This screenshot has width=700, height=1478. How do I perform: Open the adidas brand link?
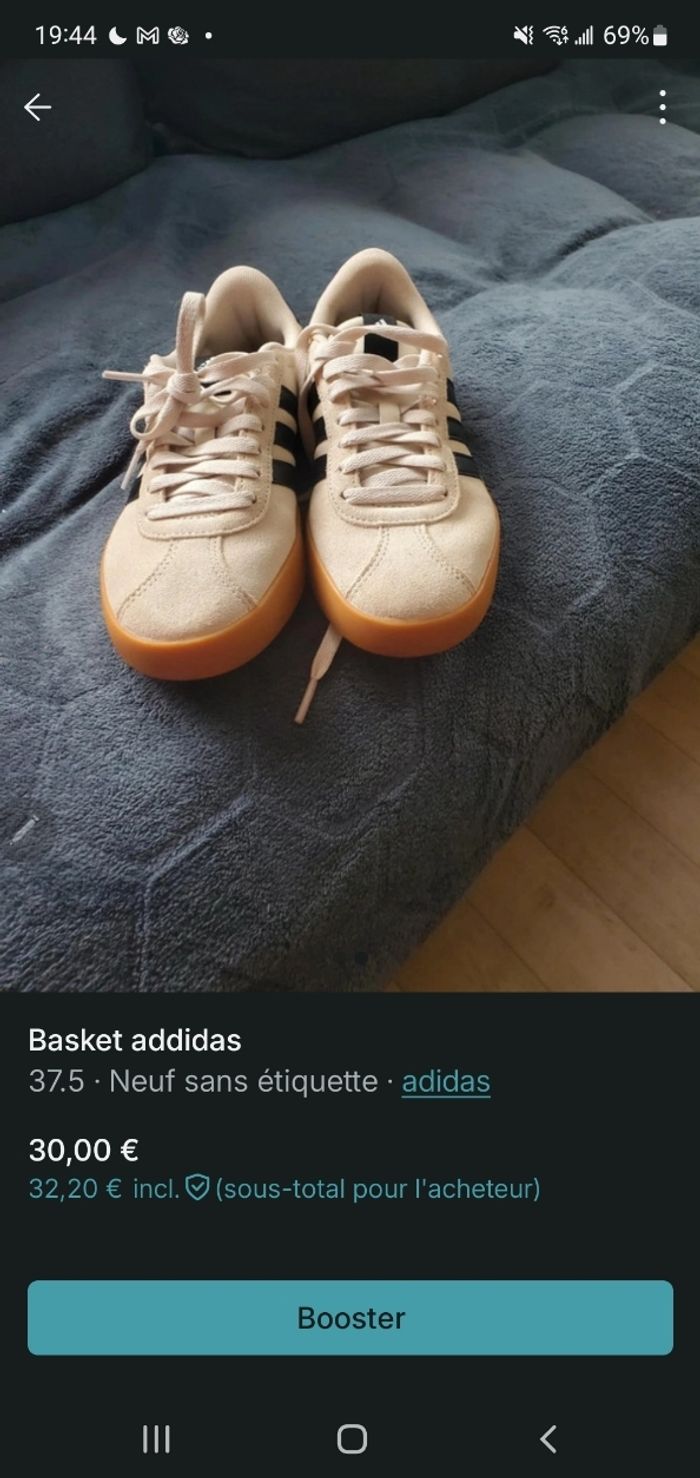pos(446,1081)
